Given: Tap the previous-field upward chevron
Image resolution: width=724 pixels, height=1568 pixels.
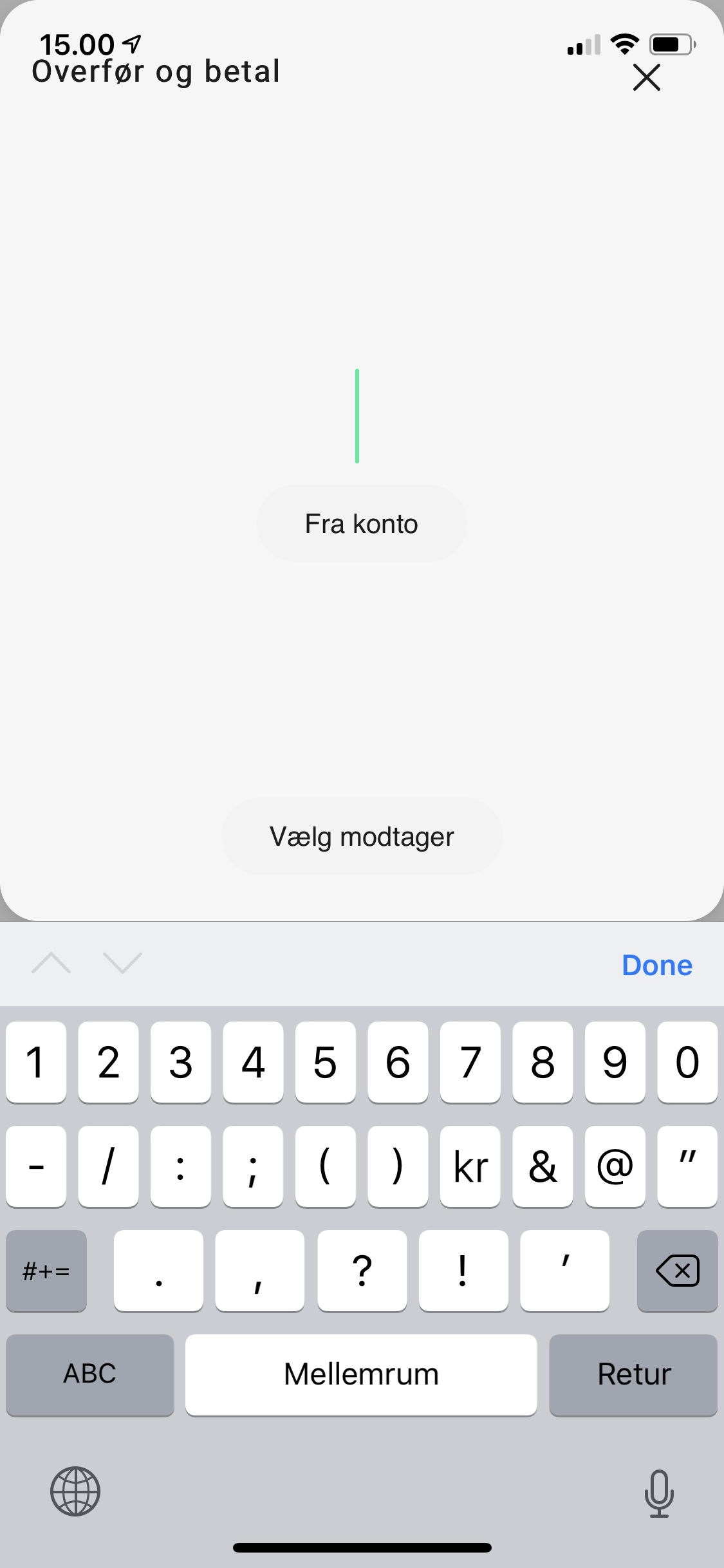Looking at the screenshot, I should coord(51,964).
